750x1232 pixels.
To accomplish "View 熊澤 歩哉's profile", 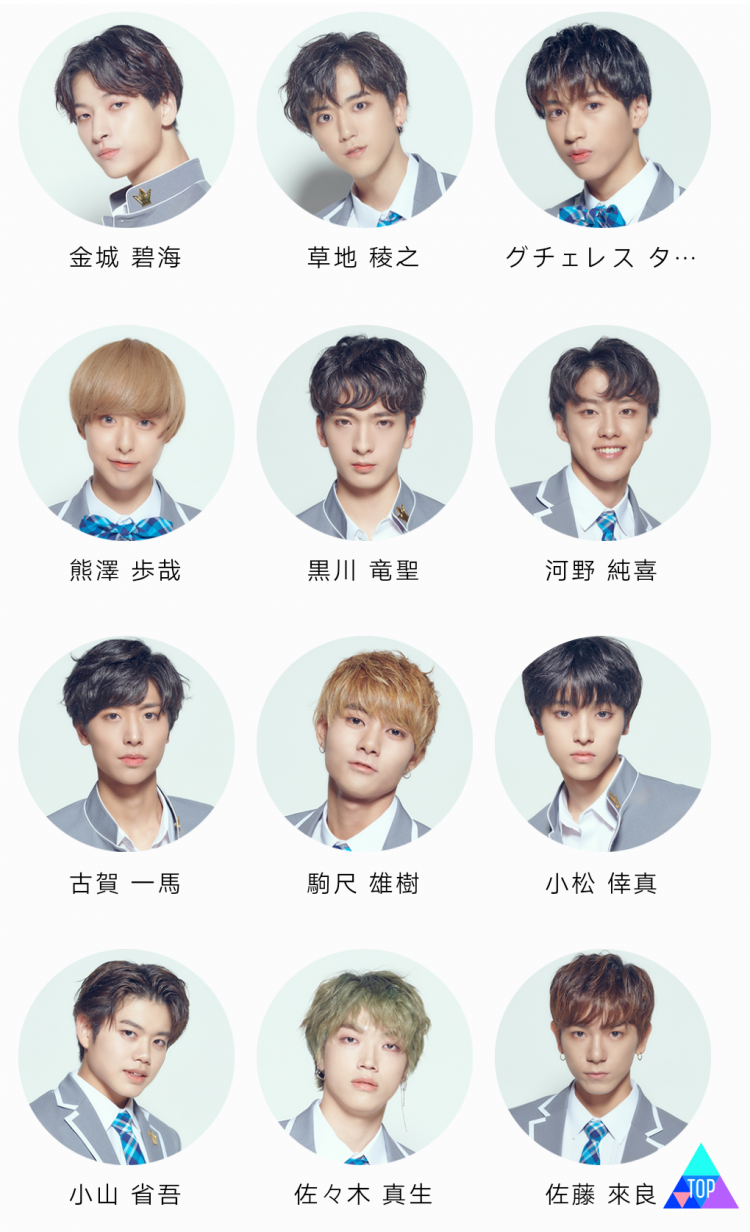I will [126, 433].
